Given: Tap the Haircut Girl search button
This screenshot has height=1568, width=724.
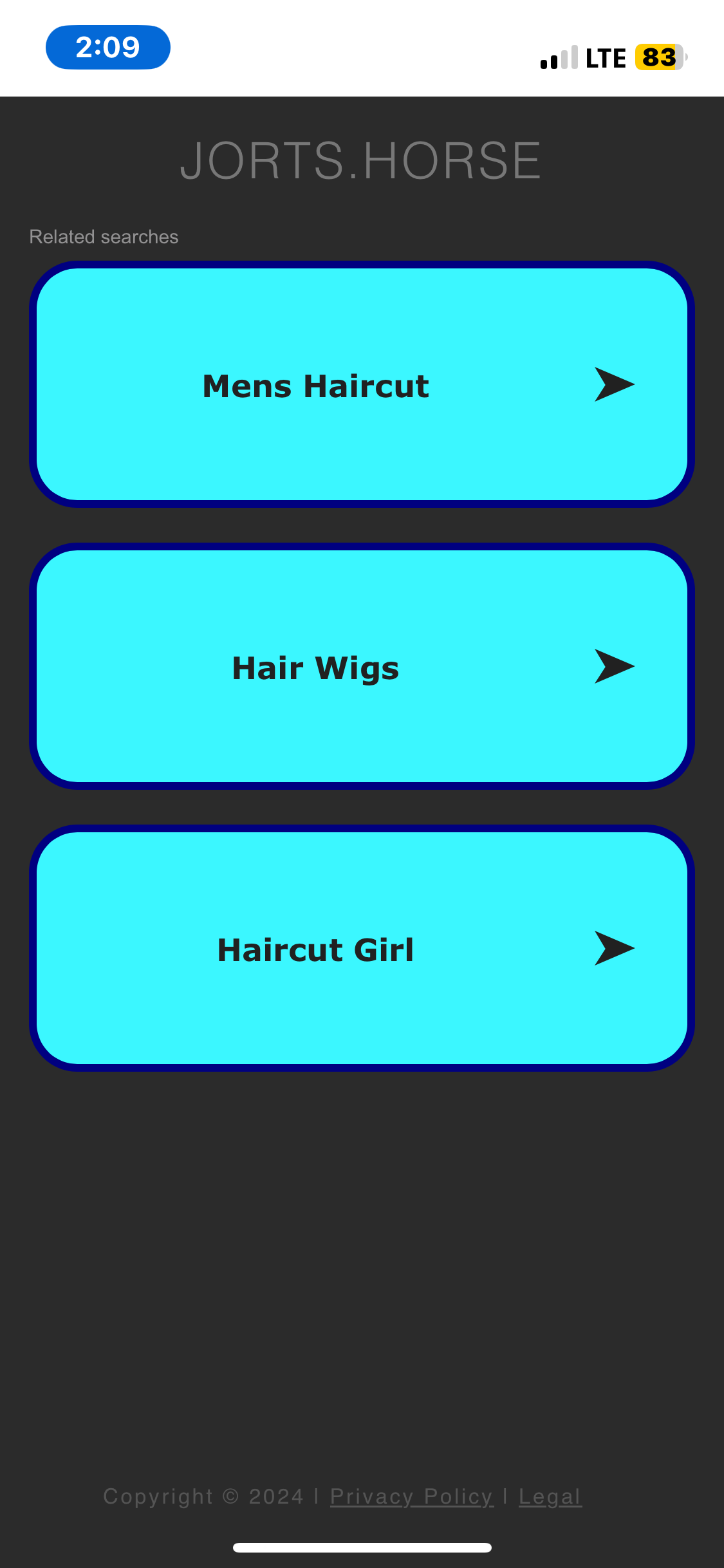Looking at the screenshot, I should [x=362, y=948].
